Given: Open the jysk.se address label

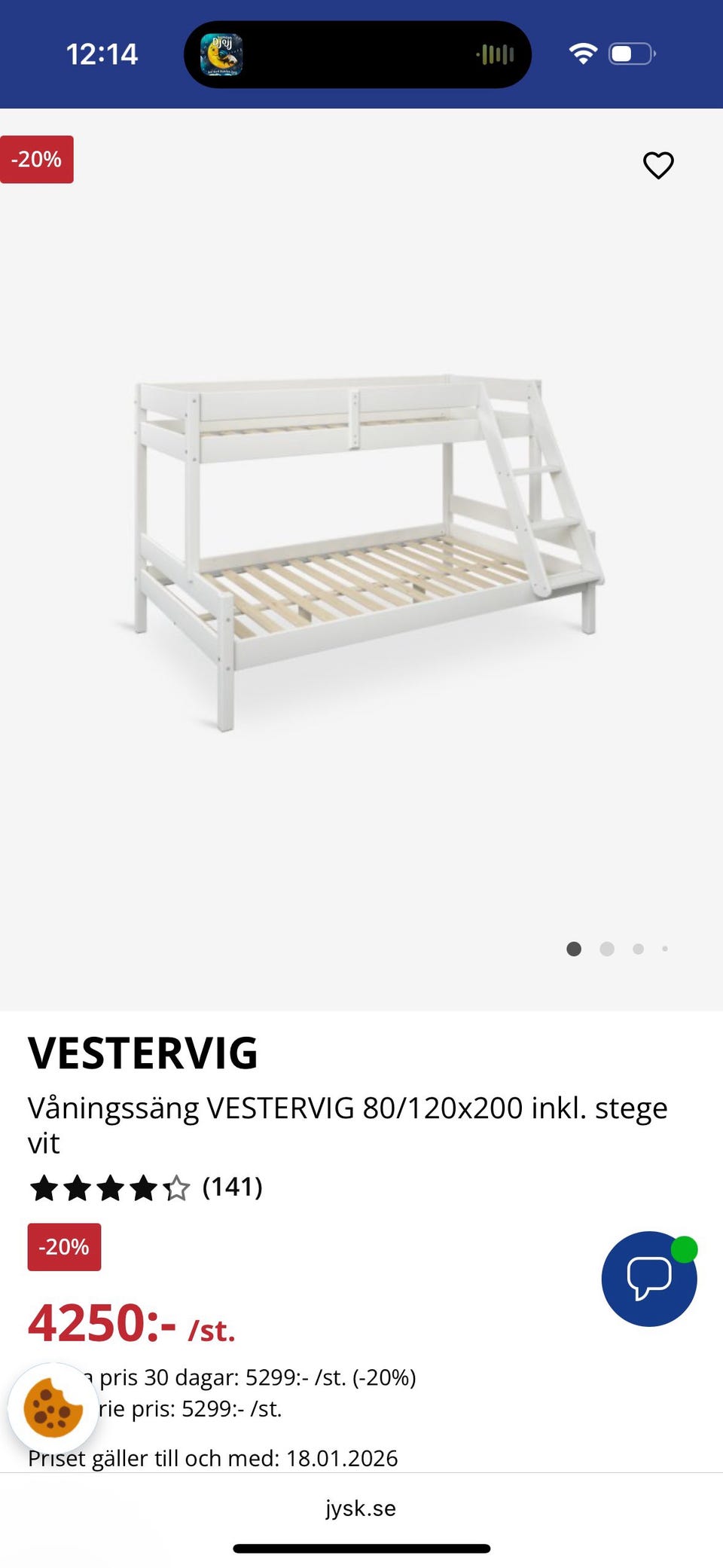Looking at the screenshot, I should (x=361, y=1508).
